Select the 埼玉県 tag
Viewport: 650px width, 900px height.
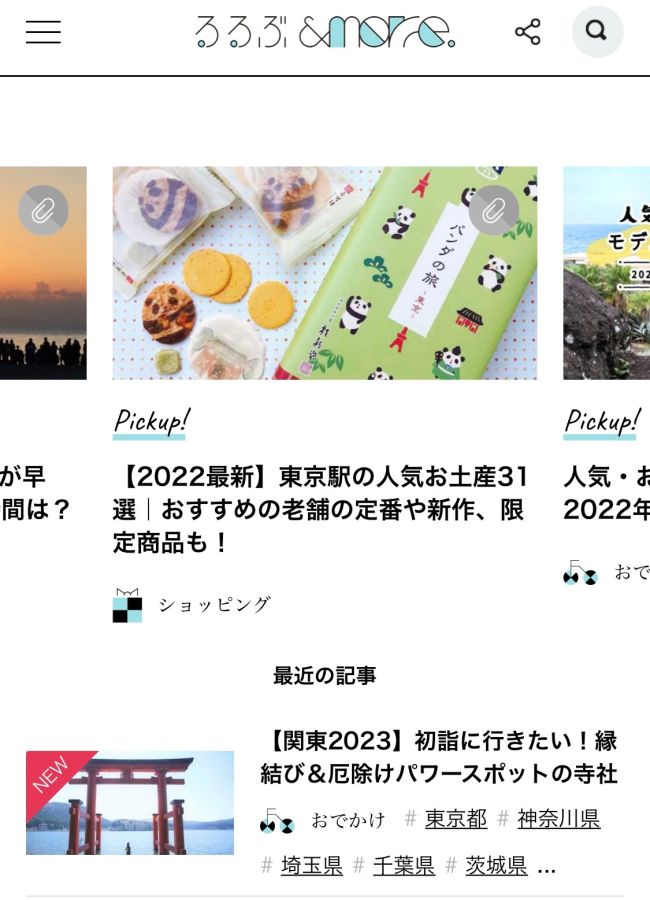[311, 866]
